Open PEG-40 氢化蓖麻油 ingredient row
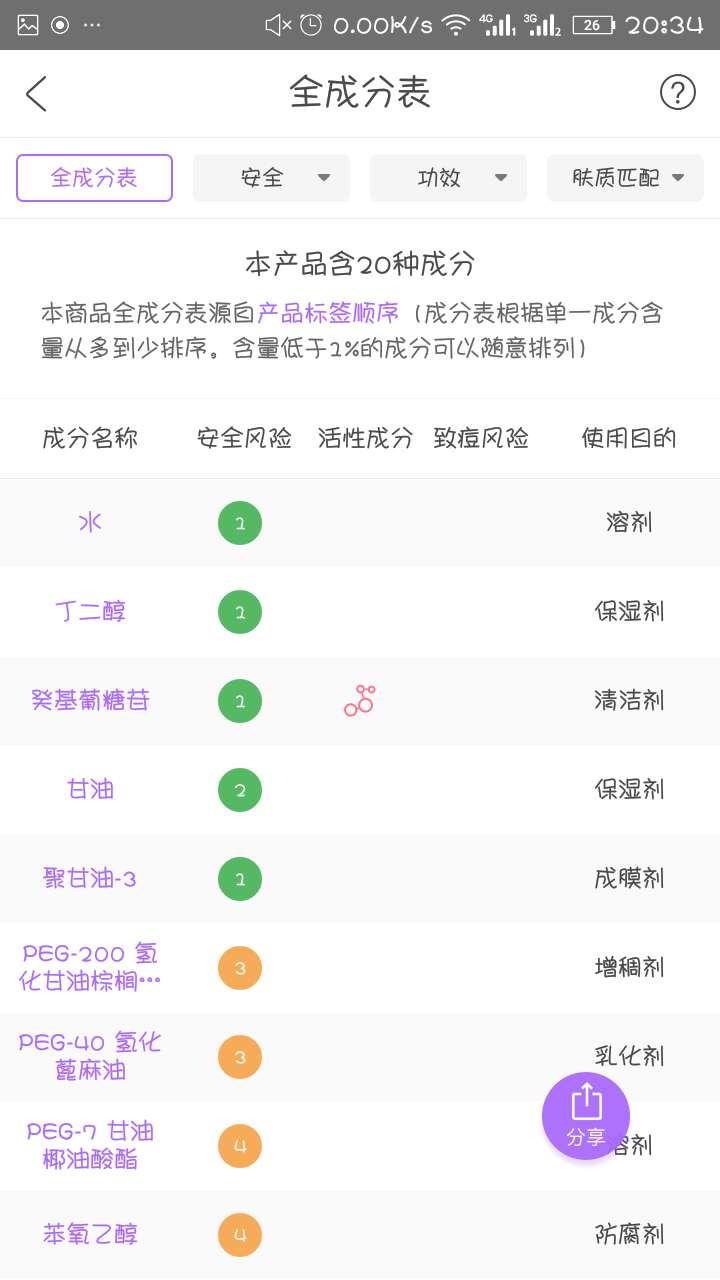The height and width of the screenshot is (1280, 720). point(360,1056)
